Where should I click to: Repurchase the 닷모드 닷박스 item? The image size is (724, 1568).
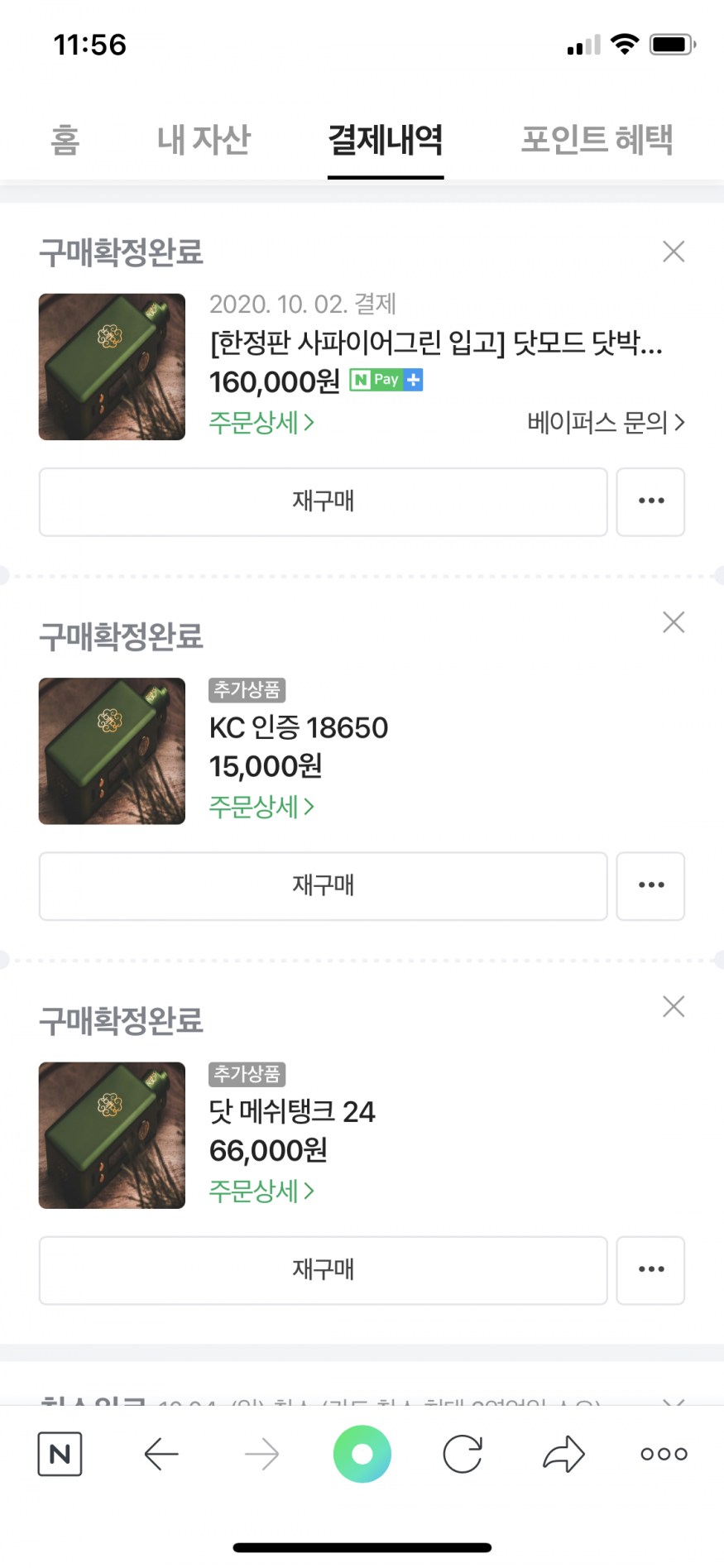323,501
